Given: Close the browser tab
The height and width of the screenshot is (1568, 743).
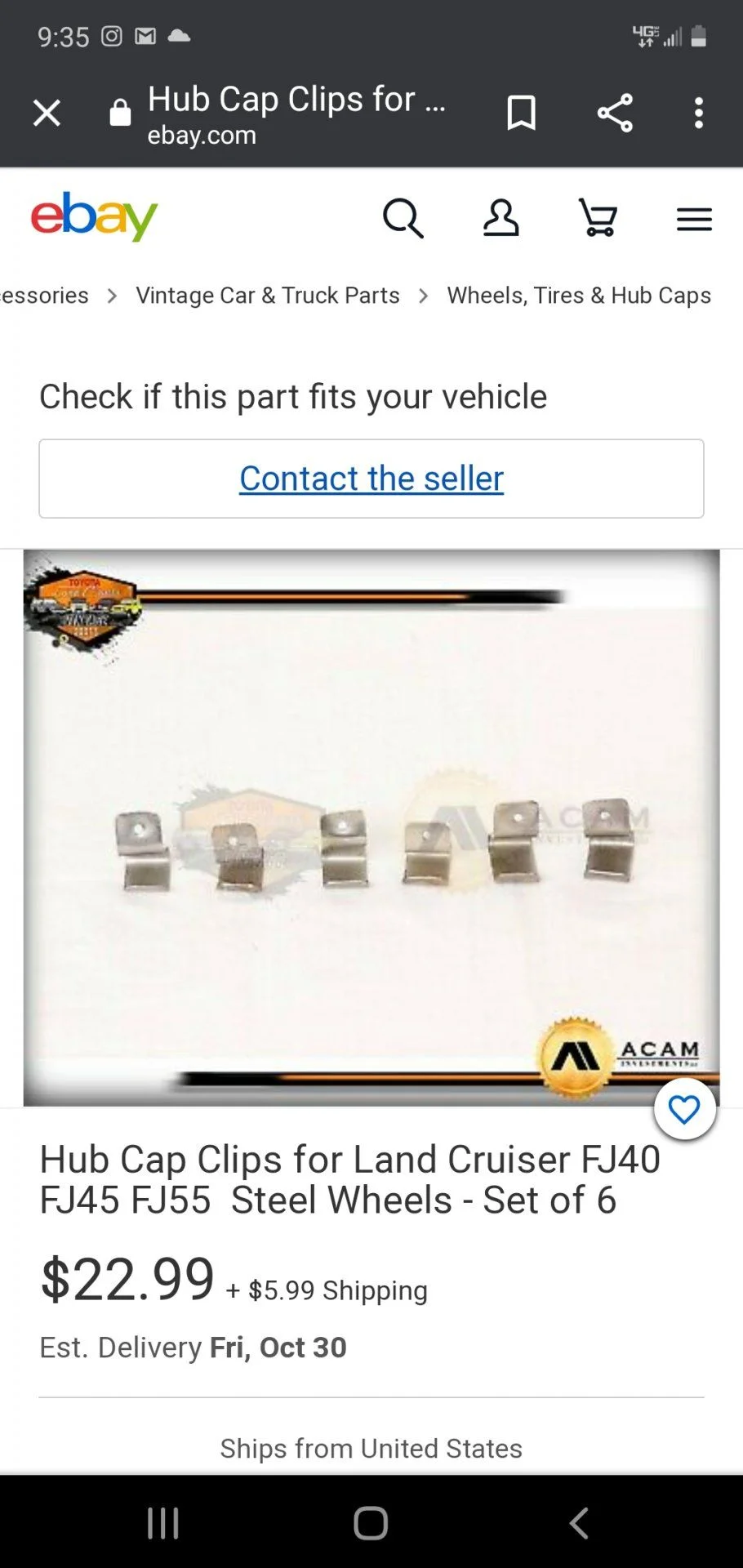Looking at the screenshot, I should tap(47, 113).
